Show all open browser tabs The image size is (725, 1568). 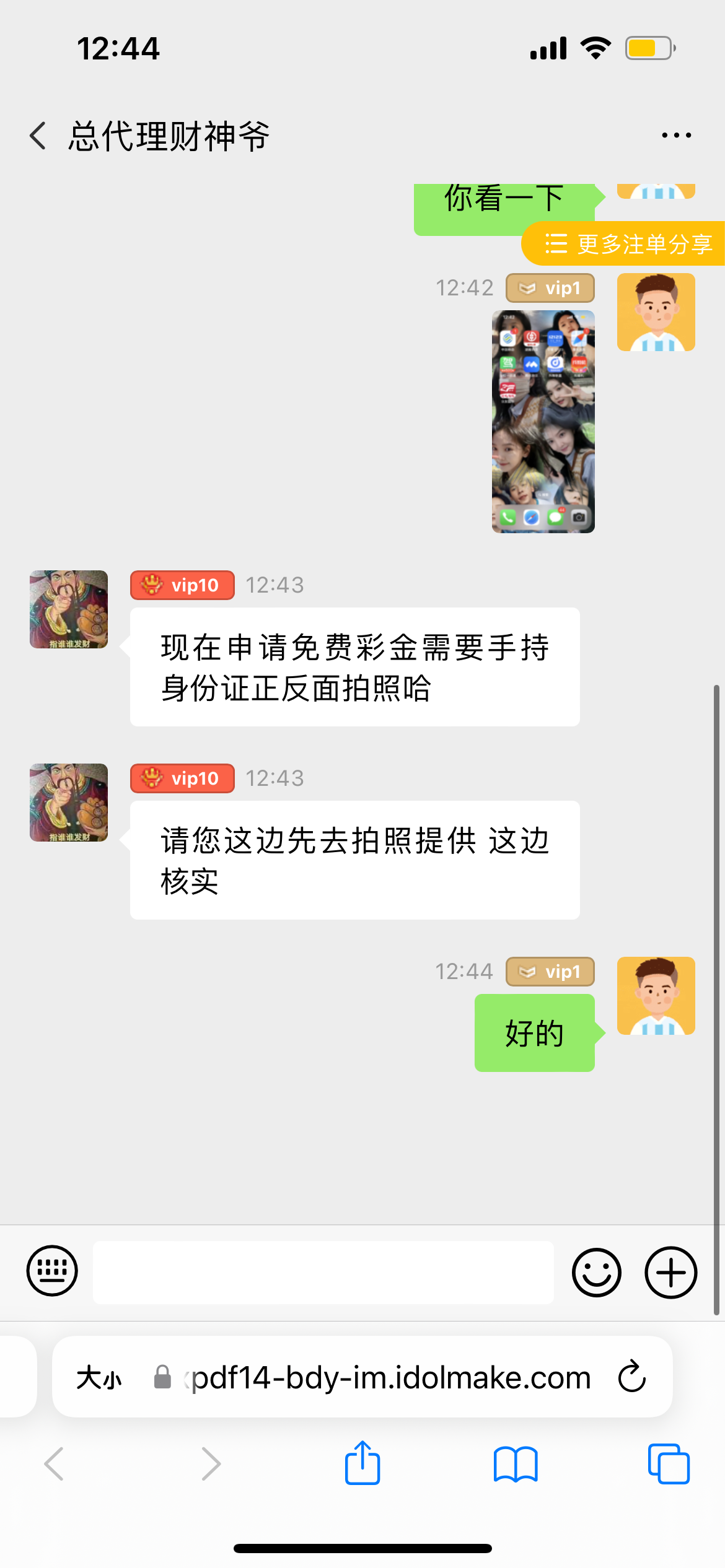668,1463
